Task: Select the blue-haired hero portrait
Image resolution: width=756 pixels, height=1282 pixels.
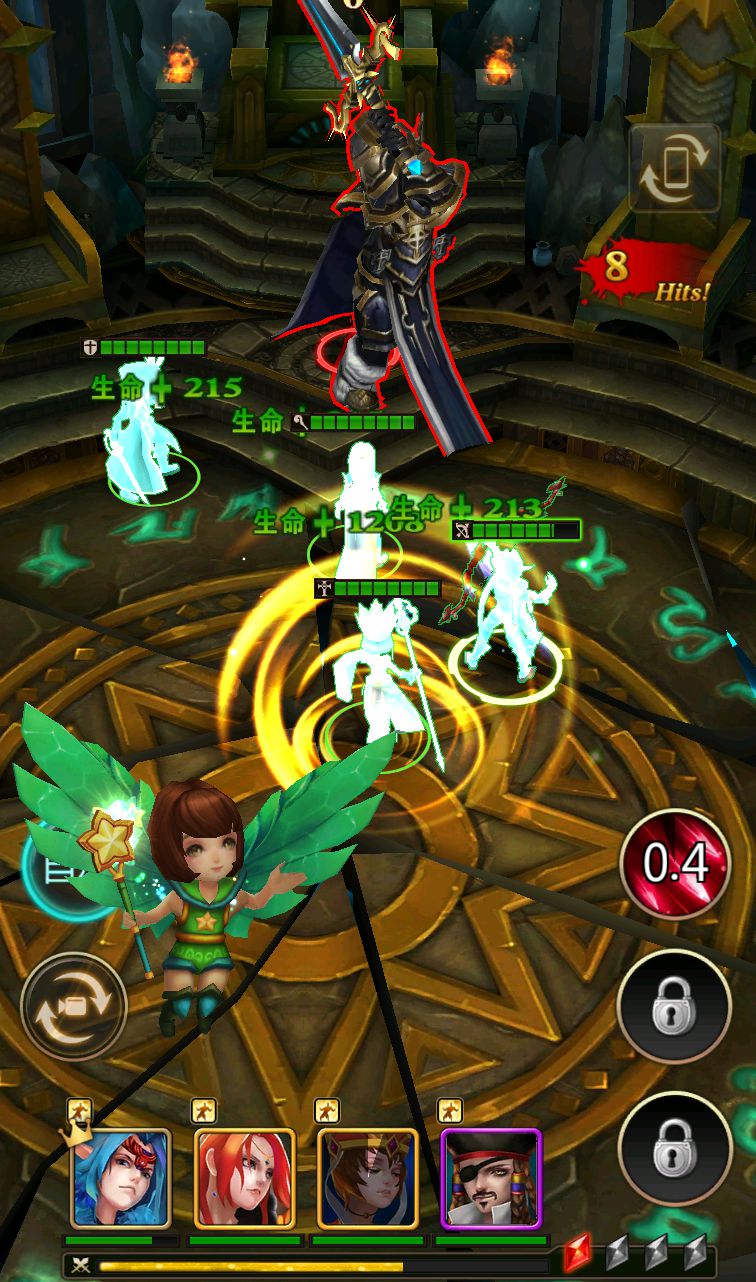Action: (121, 1178)
